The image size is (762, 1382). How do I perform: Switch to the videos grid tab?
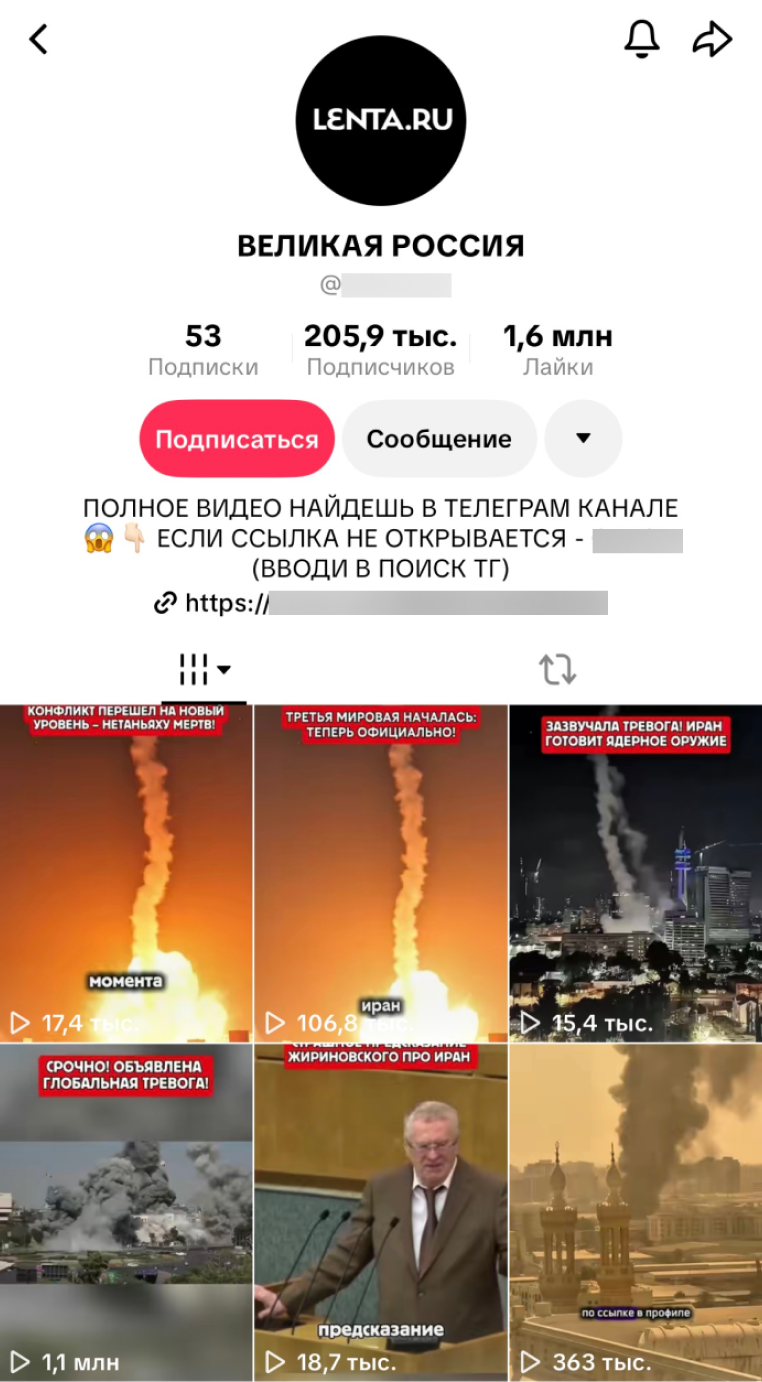click(x=204, y=669)
